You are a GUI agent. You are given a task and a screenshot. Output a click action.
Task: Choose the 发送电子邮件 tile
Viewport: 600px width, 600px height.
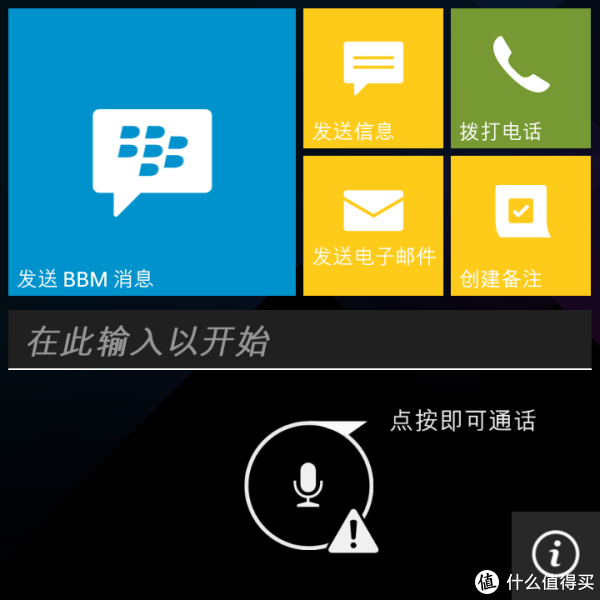click(373, 225)
